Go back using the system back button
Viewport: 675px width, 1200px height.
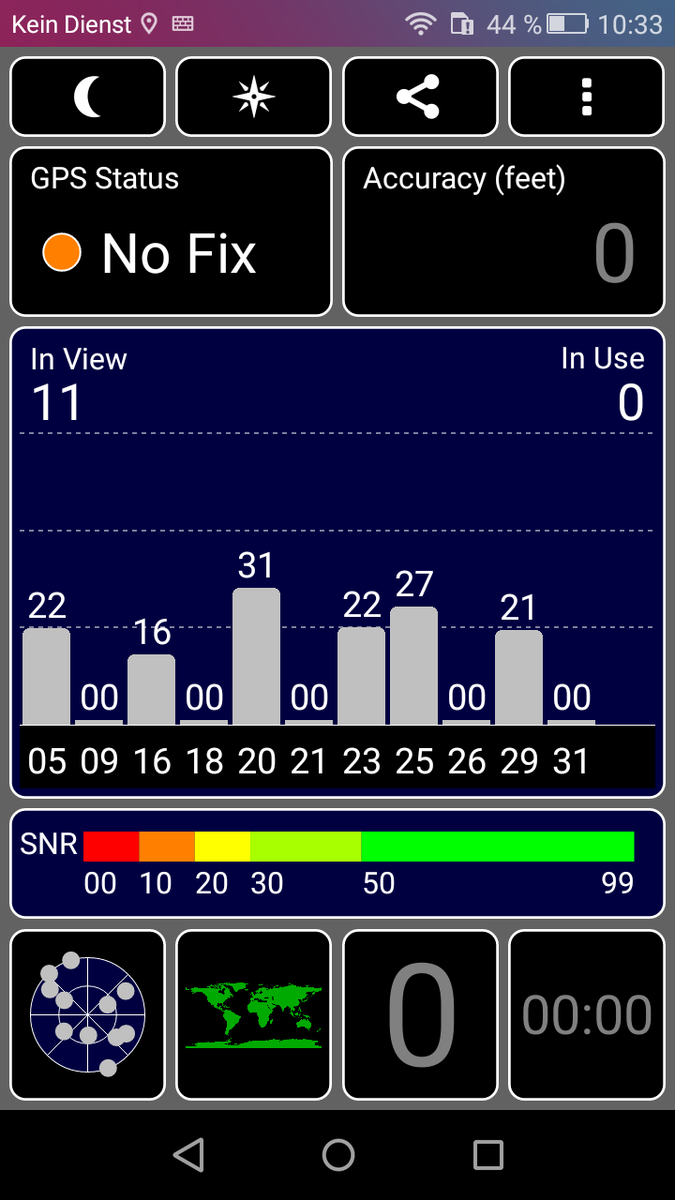(x=188, y=1155)
